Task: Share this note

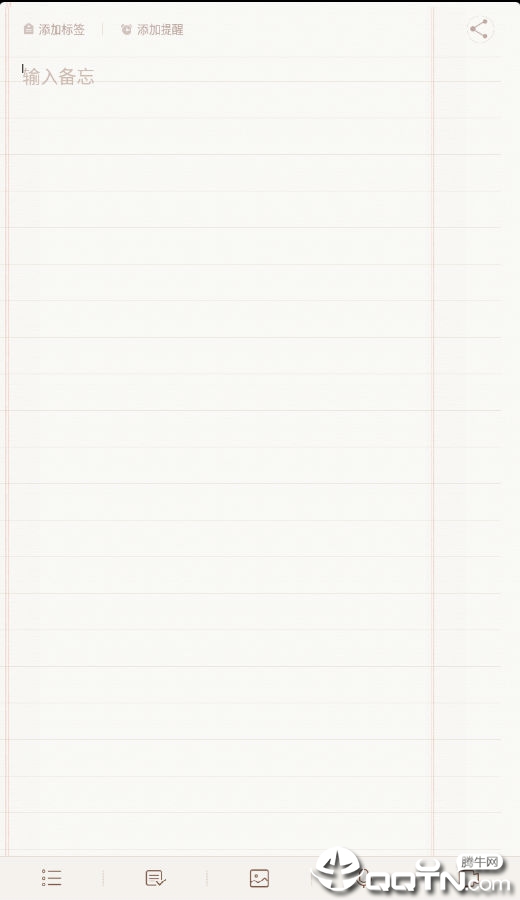Action: [x=480, y=29]
